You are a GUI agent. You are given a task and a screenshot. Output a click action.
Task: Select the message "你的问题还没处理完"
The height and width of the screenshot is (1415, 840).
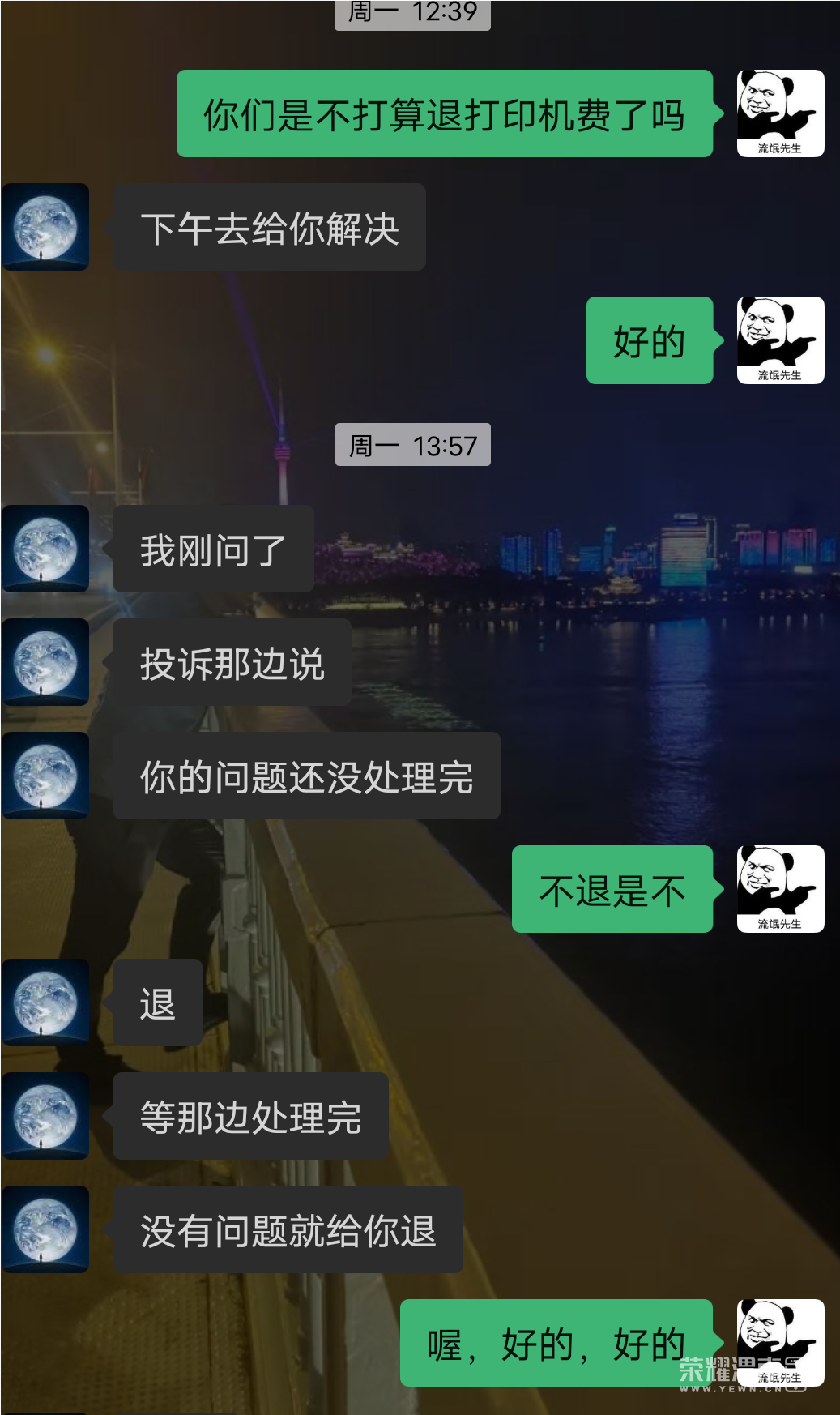tap(306, 776)
